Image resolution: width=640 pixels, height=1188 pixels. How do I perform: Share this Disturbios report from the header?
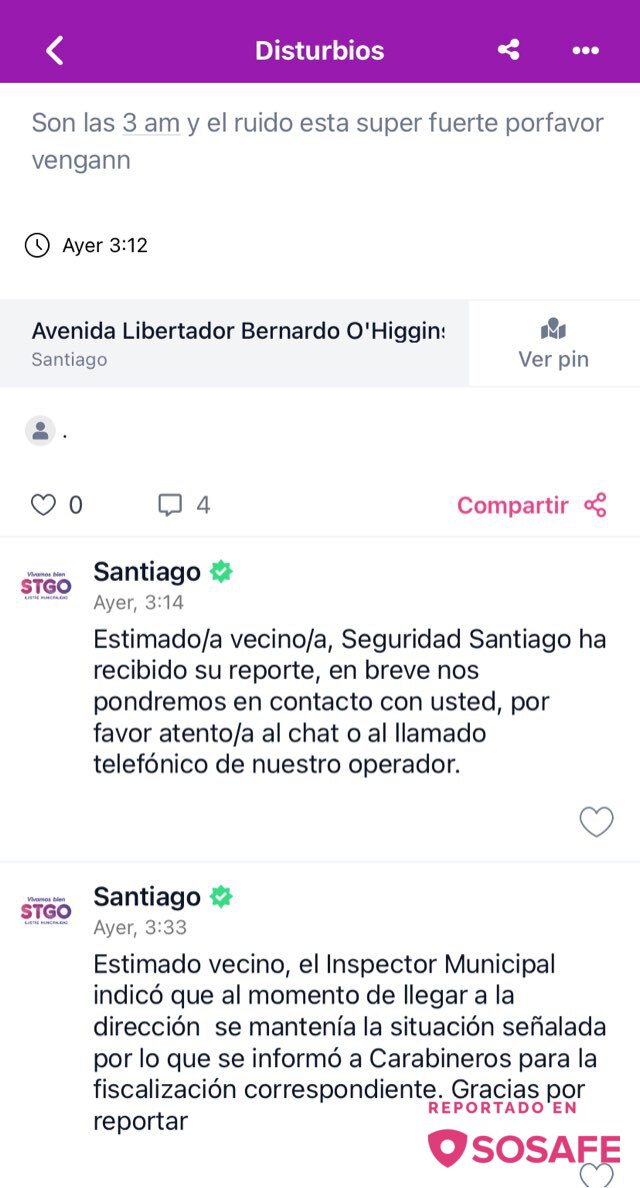click(509, 50)
